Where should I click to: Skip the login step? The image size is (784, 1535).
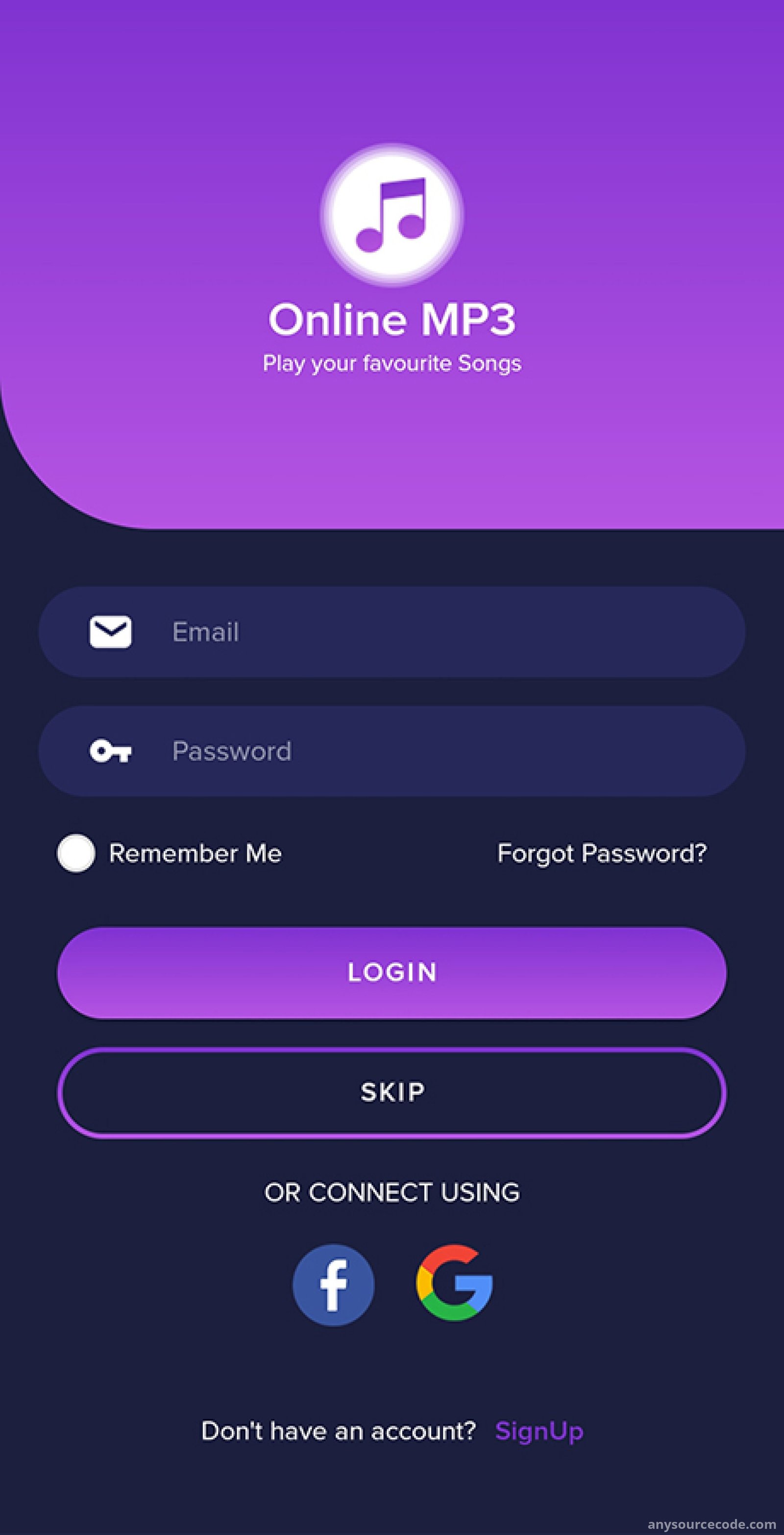click(x=392, y=1092)
